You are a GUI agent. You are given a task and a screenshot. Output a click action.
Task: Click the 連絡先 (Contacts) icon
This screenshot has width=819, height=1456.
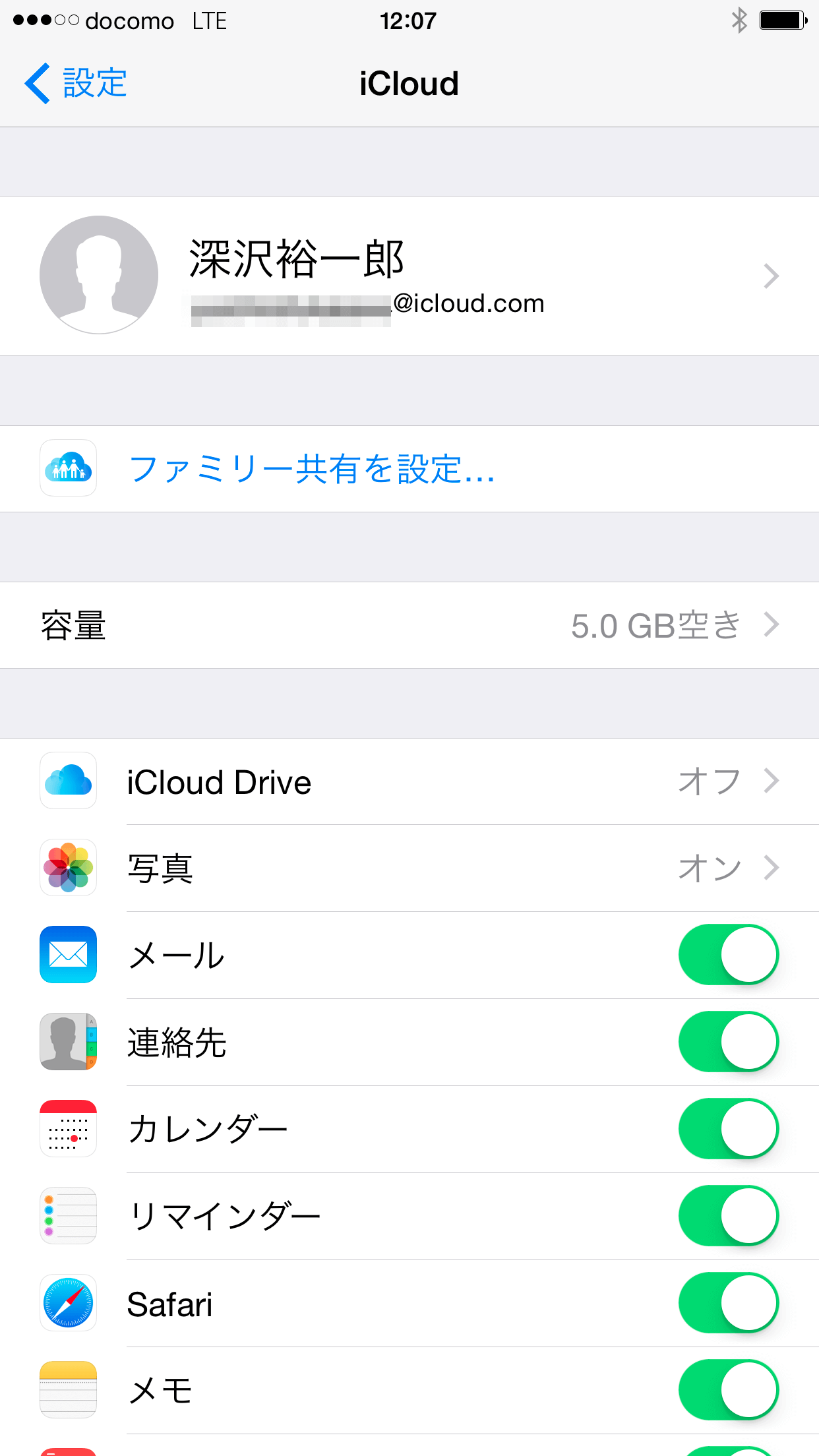click(x=68, y=1042)
